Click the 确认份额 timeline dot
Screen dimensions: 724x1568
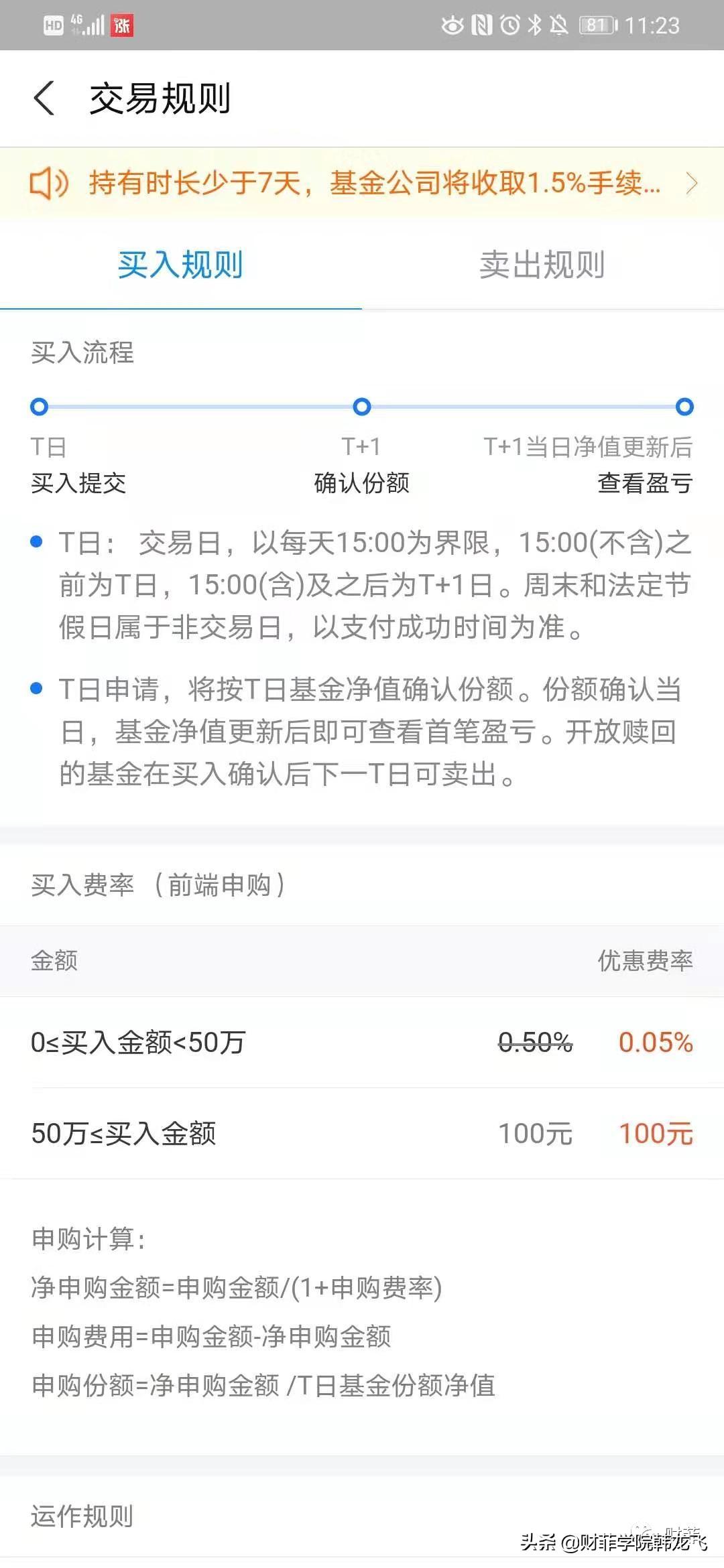click(x=361, y=407)
